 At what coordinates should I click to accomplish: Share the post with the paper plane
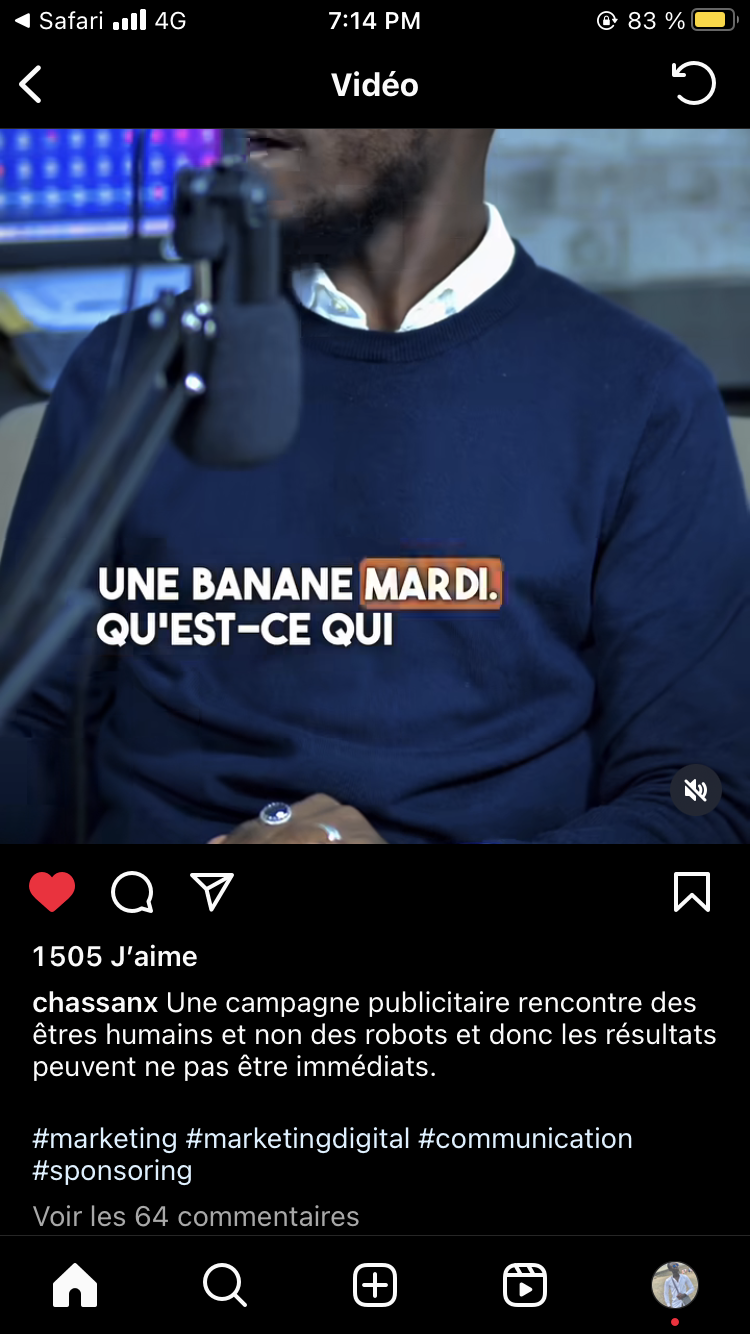(212, 891)
